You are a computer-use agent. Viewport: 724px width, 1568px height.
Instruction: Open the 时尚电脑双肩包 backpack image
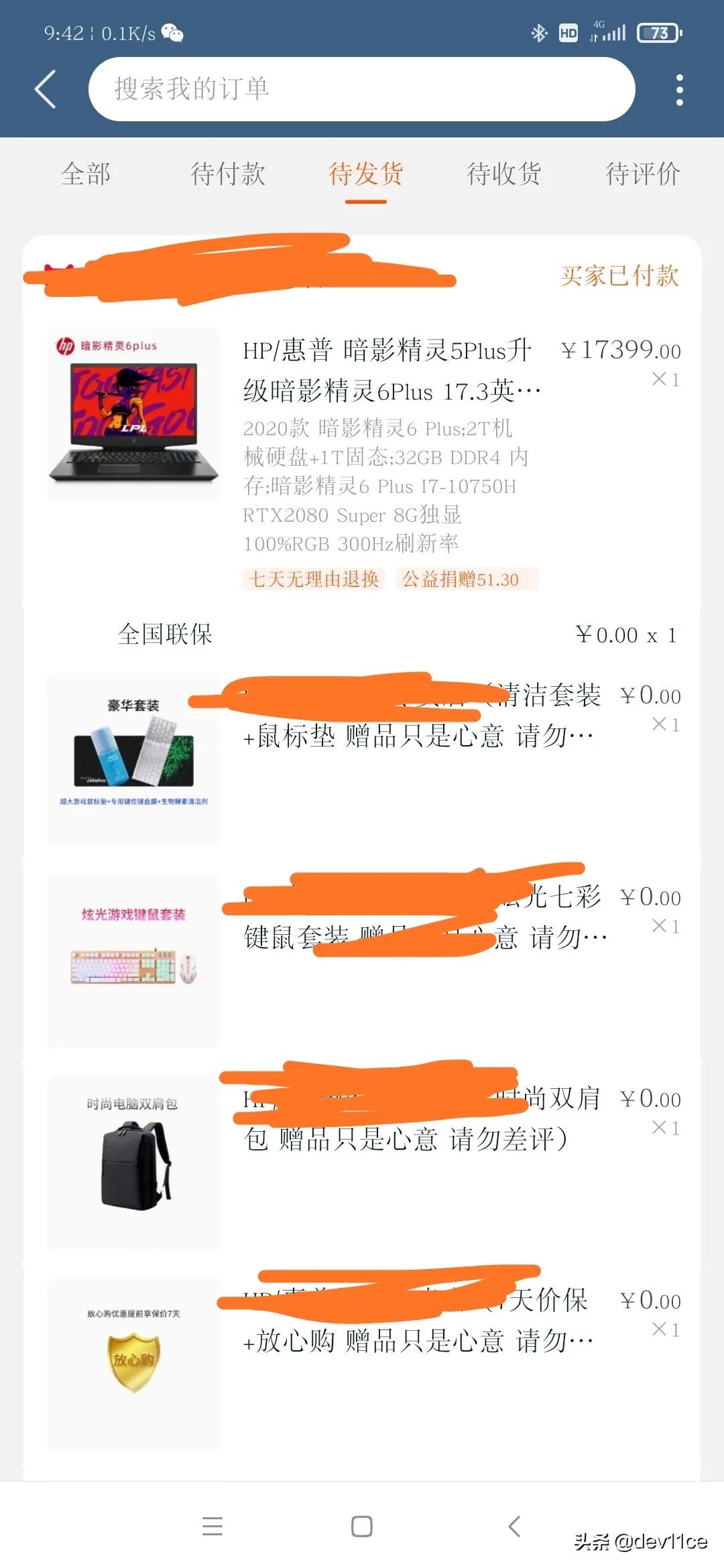tap(133, 1166)
